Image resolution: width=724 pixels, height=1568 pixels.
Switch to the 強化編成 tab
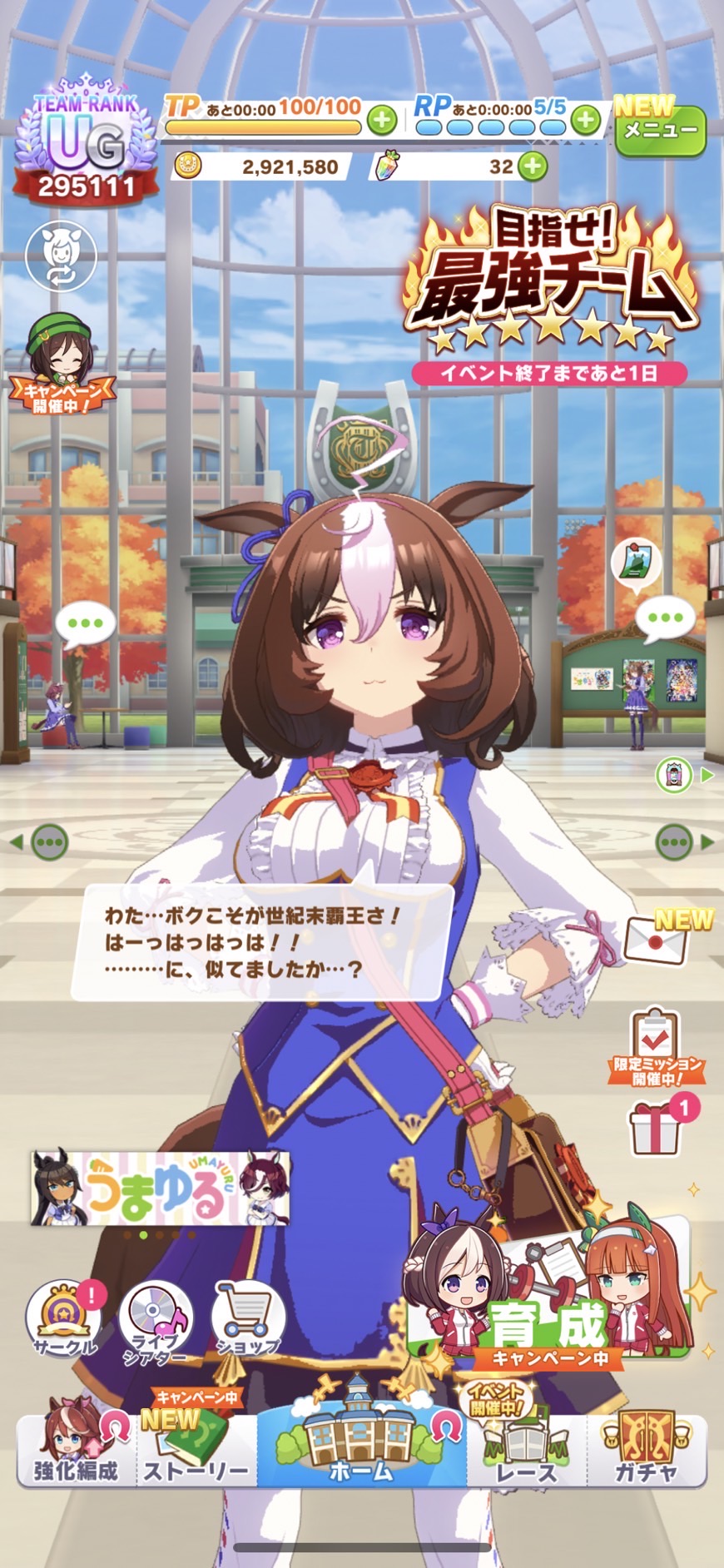click(x=75, y=1451)
